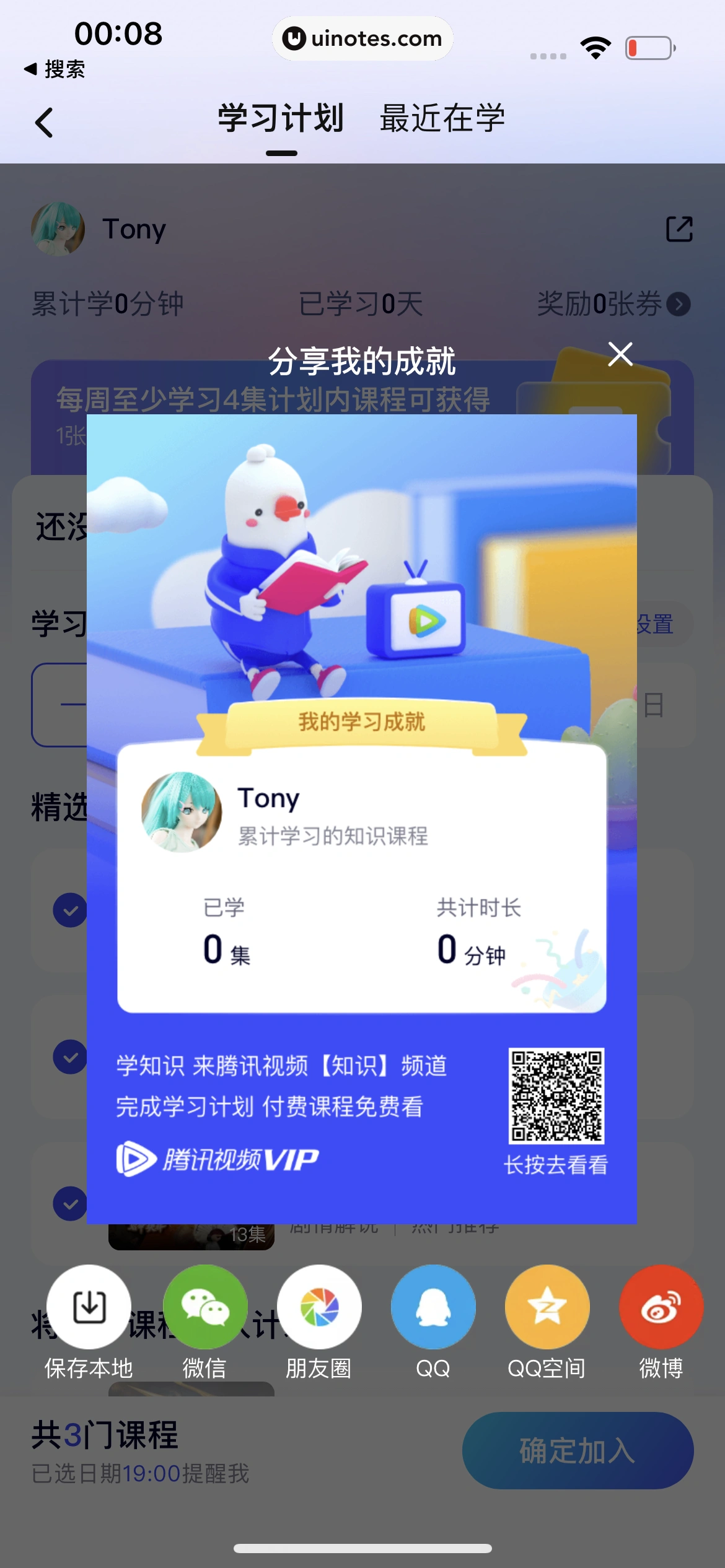This screenshot has width=725, height=1568.
Task: Go back using the left chevron arrow
Action: point(45,122)
